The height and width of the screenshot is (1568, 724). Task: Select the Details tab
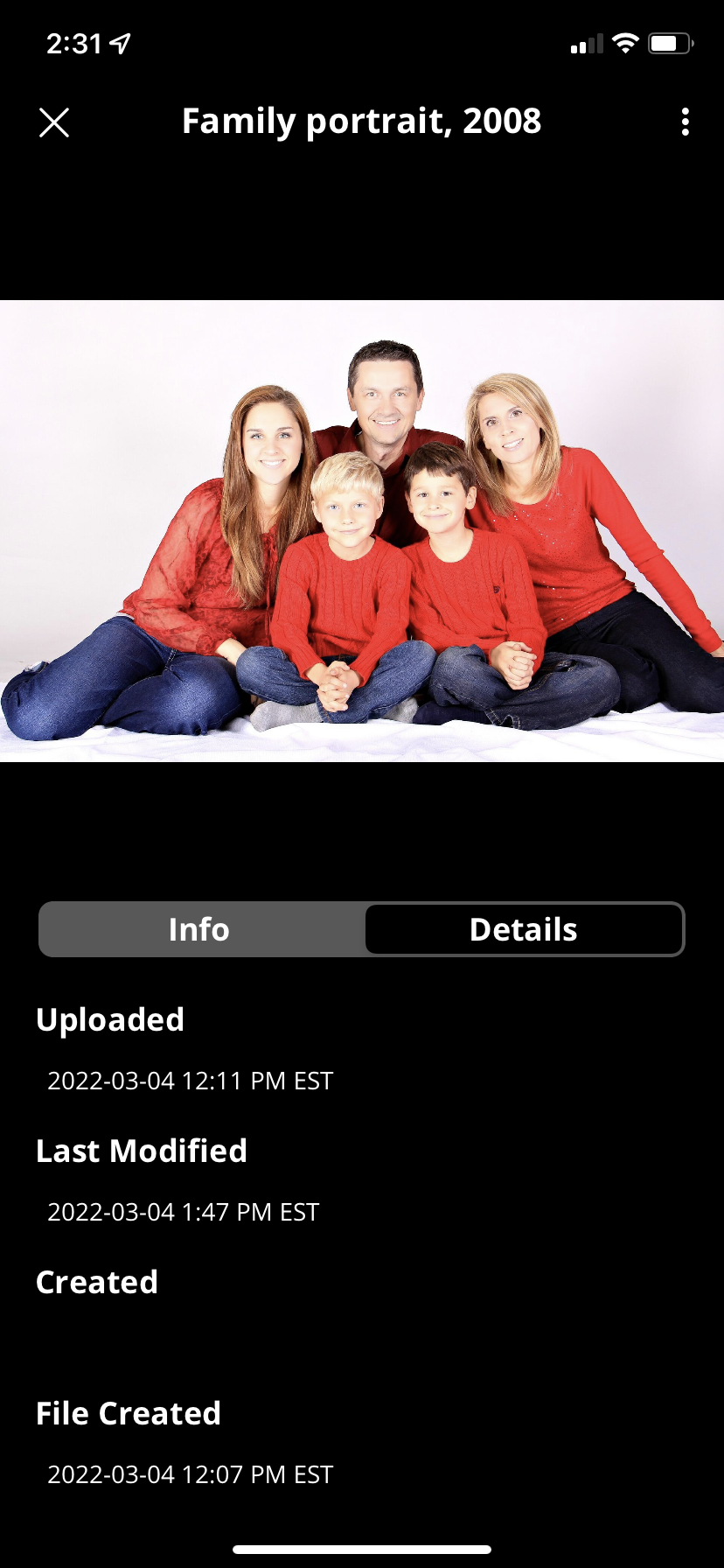pos(524,929)
